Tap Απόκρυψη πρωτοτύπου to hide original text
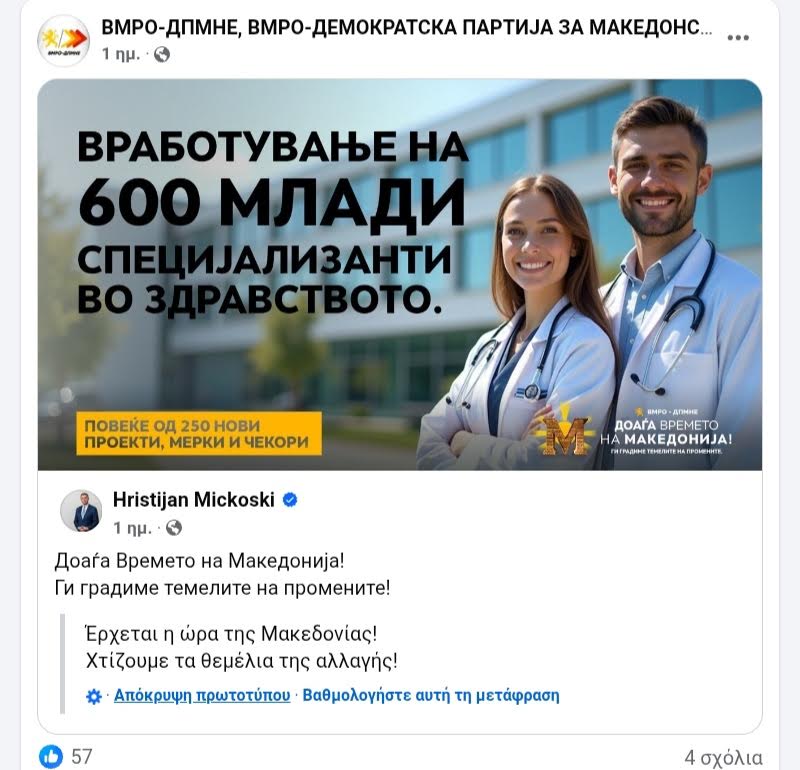Image resolution: width=800 pixels, height=770 pixels. click(202, 695)
